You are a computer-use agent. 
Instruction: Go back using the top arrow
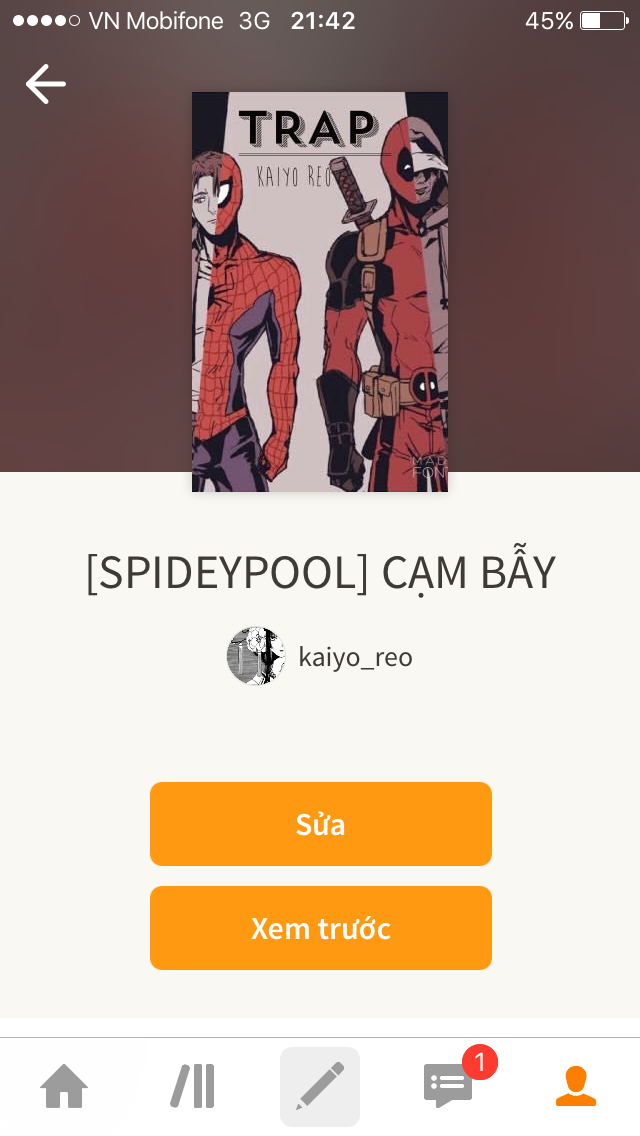pyautogui.click(x=46, y=84)
